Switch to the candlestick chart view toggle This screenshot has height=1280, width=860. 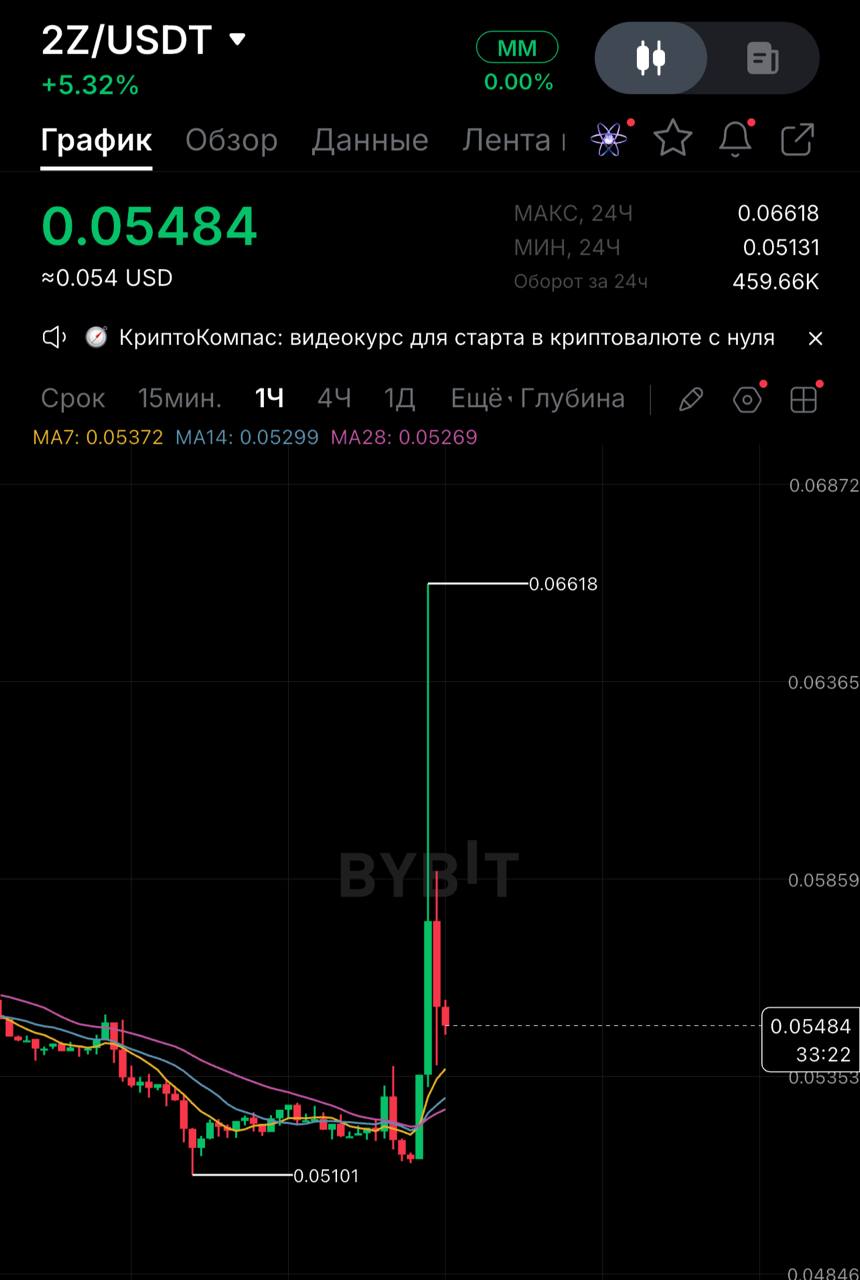pos(651,58)
